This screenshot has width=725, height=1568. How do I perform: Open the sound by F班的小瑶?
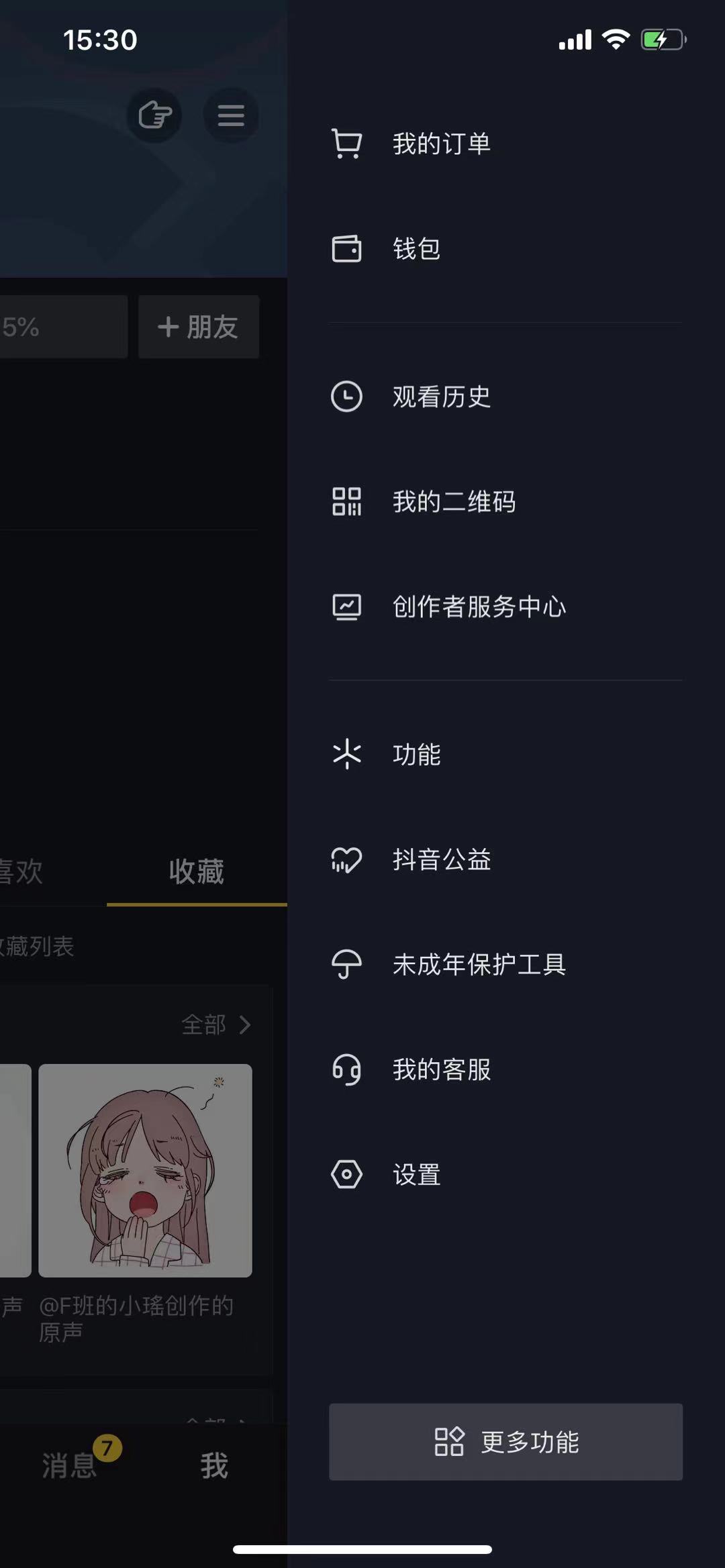pos(145,1170)
